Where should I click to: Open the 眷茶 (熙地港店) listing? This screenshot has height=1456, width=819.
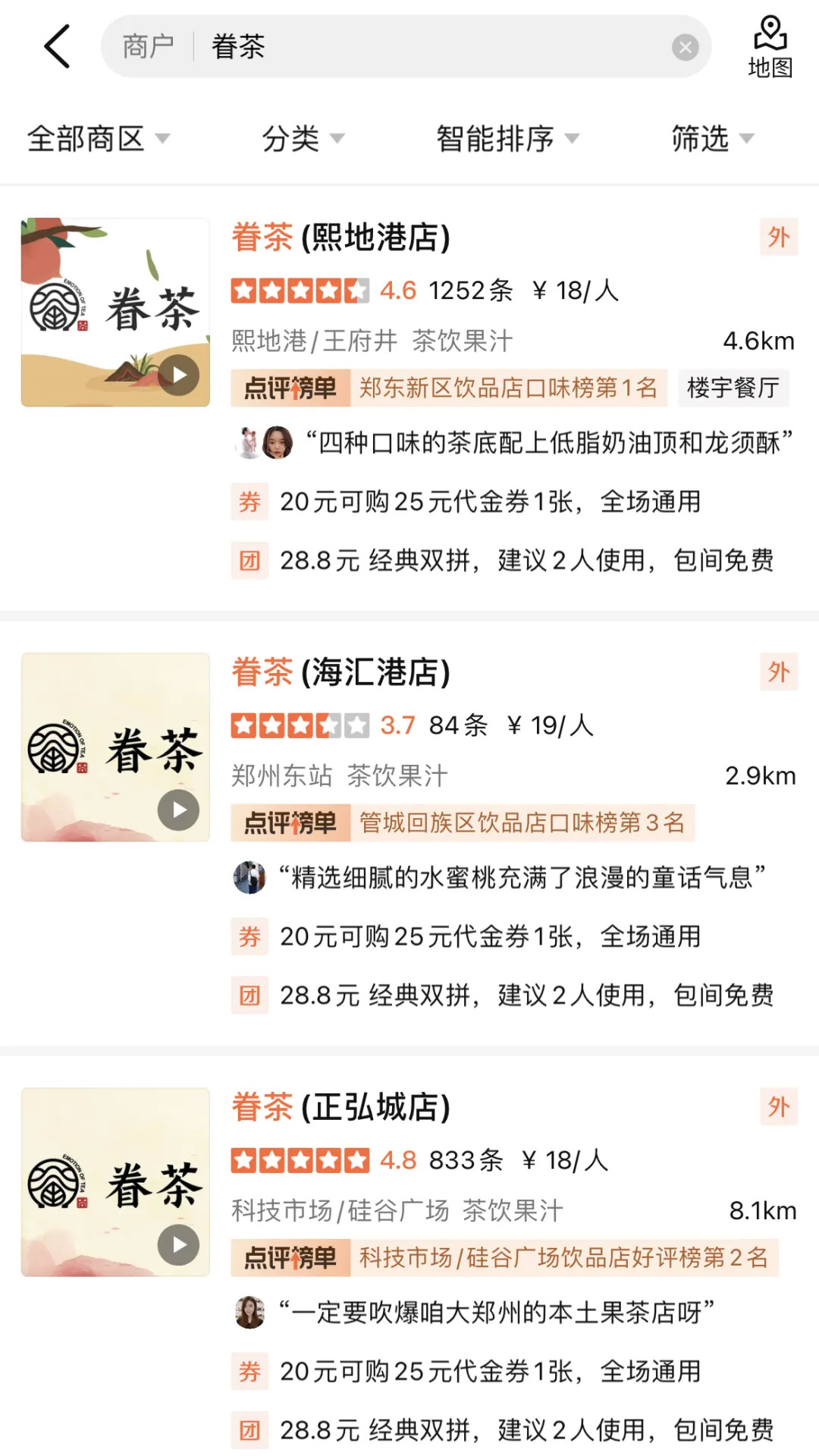[x=341, y=237]
